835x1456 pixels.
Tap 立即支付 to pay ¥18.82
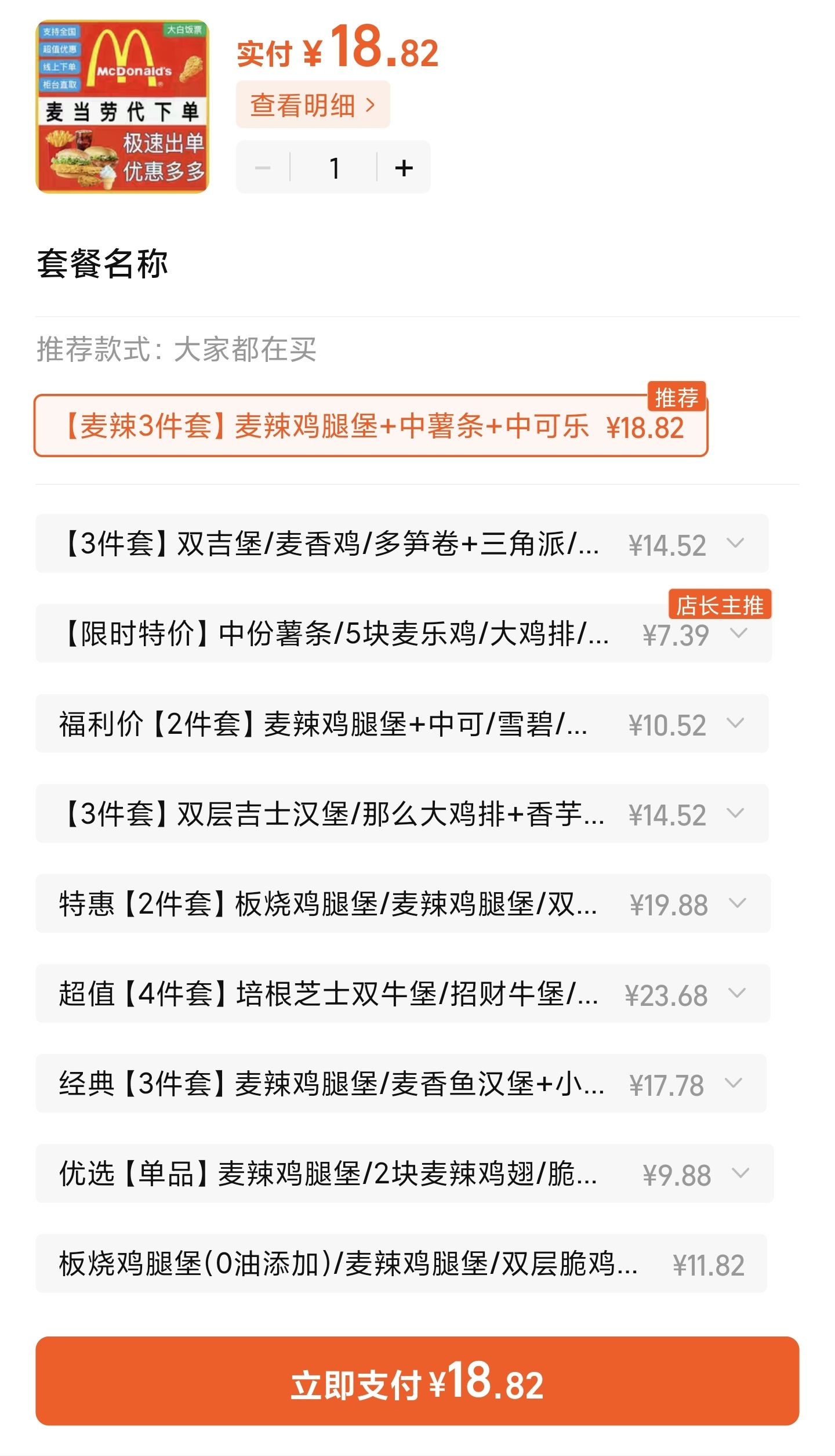[x=418, y=1381]
